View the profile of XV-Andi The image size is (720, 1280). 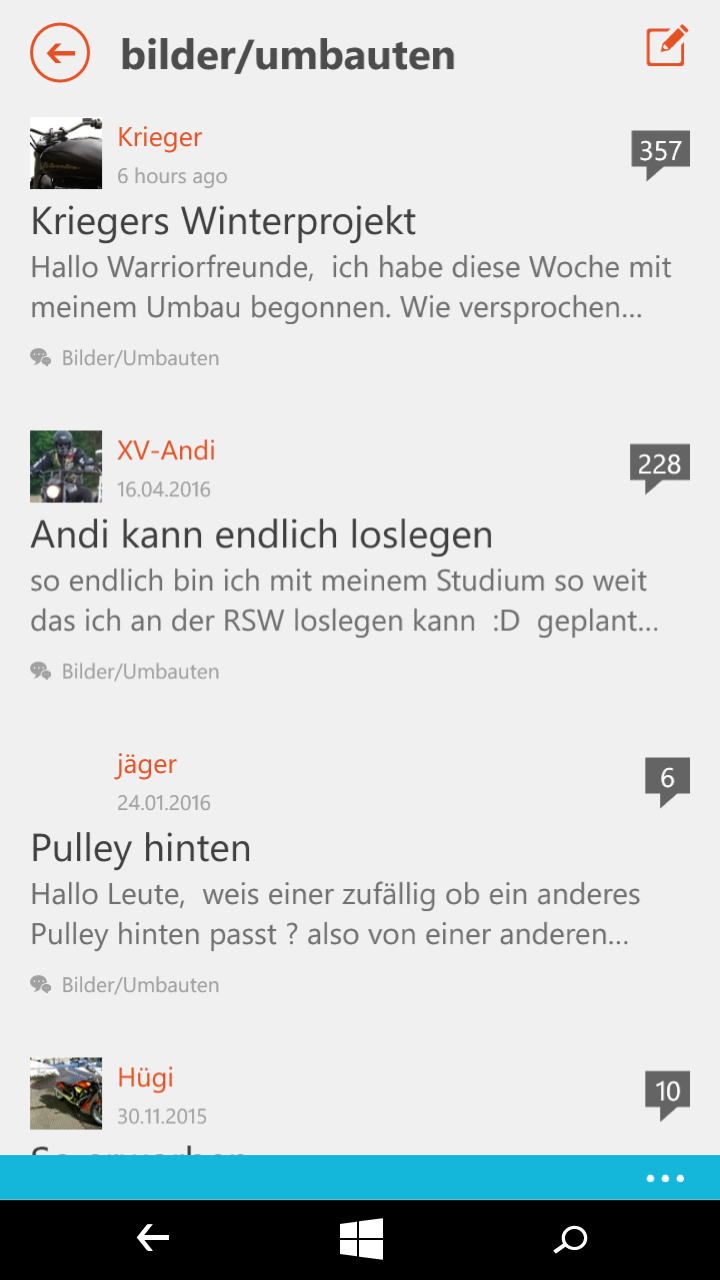[166, 451]
